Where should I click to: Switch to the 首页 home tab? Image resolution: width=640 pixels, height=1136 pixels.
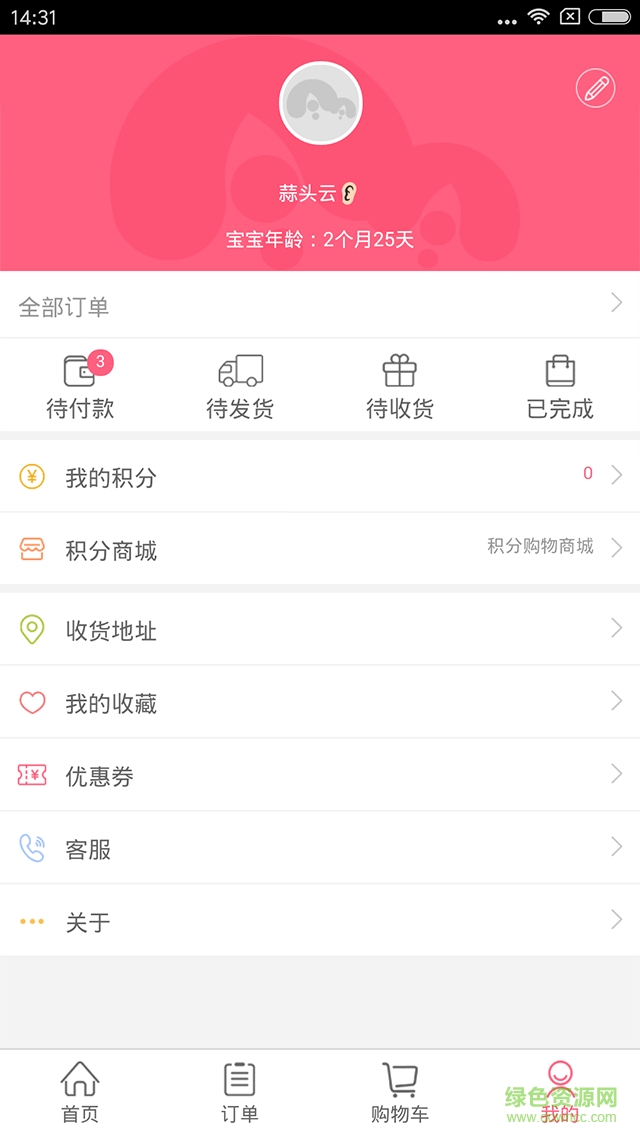(80, 1092)
